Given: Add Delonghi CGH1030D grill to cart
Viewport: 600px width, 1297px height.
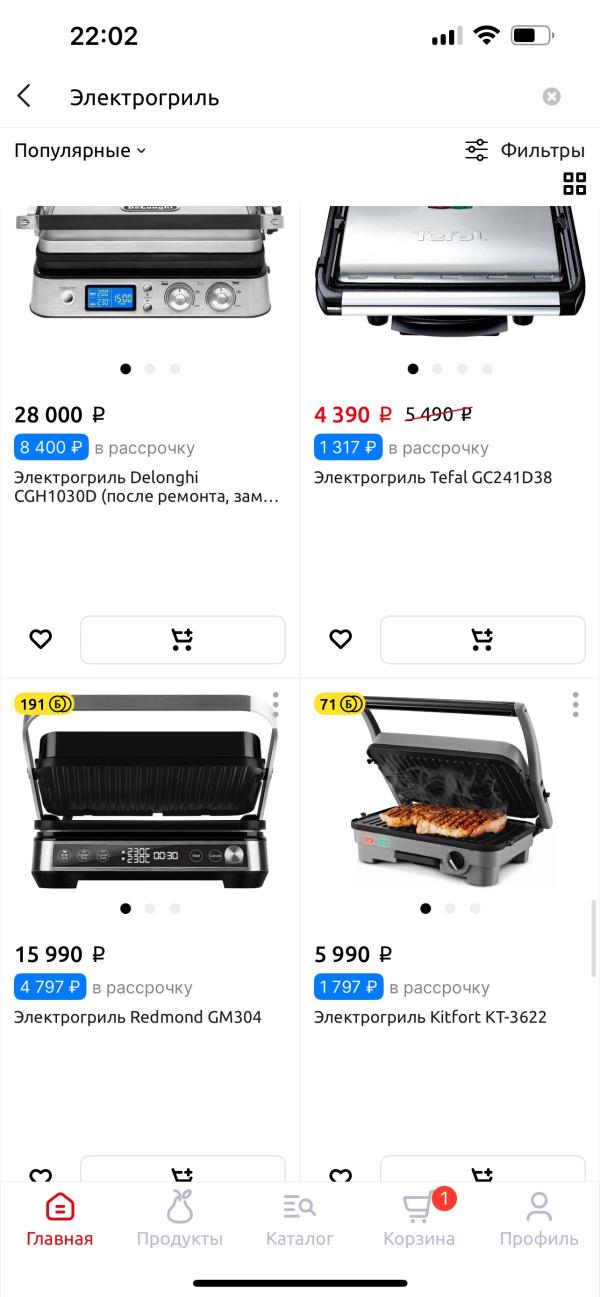Looking at the screenshot, I should click(182, 639).
